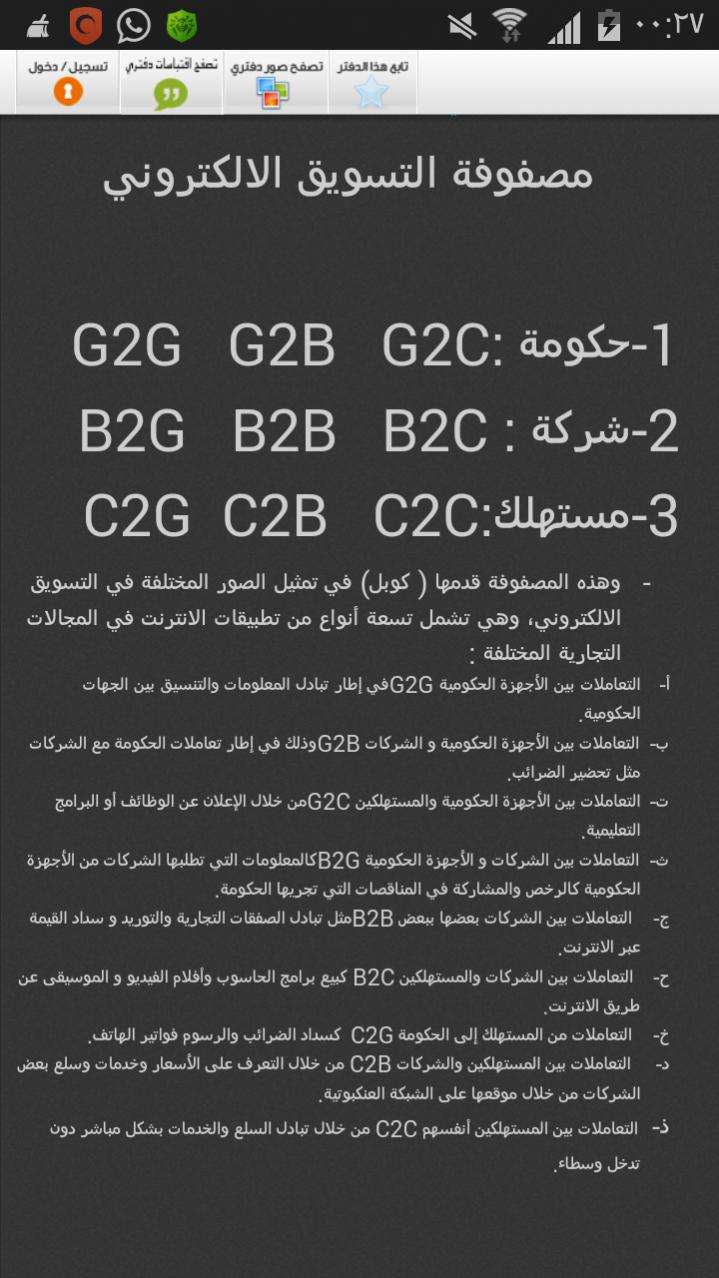Follow this notebook with the star button

pos(372,82)
